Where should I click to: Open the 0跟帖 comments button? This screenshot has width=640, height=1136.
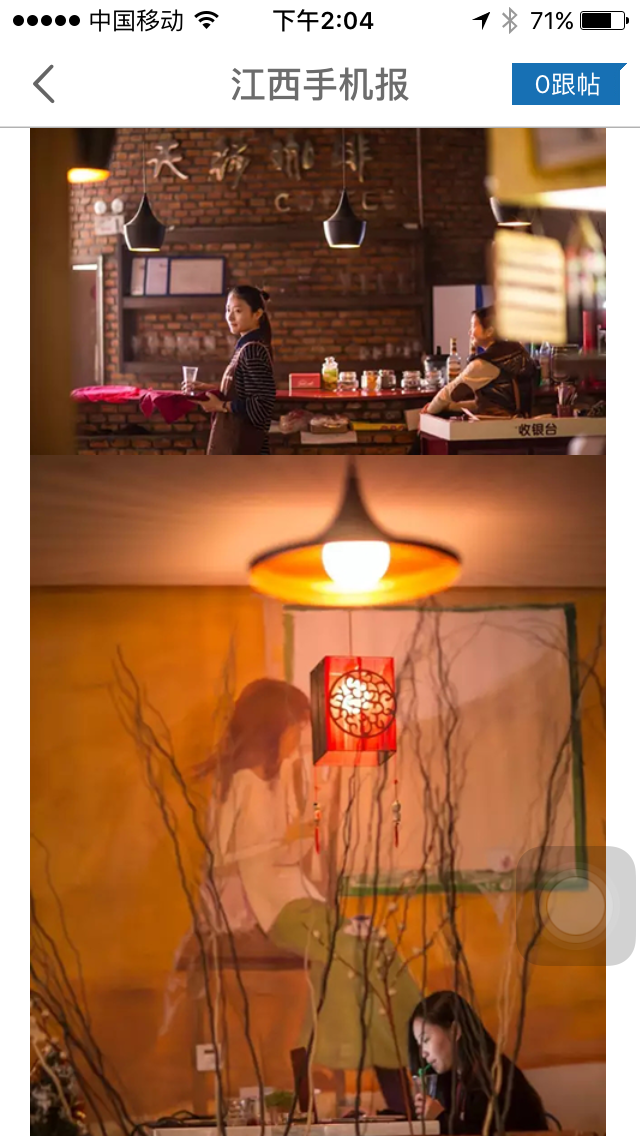[x=568, y=85]
